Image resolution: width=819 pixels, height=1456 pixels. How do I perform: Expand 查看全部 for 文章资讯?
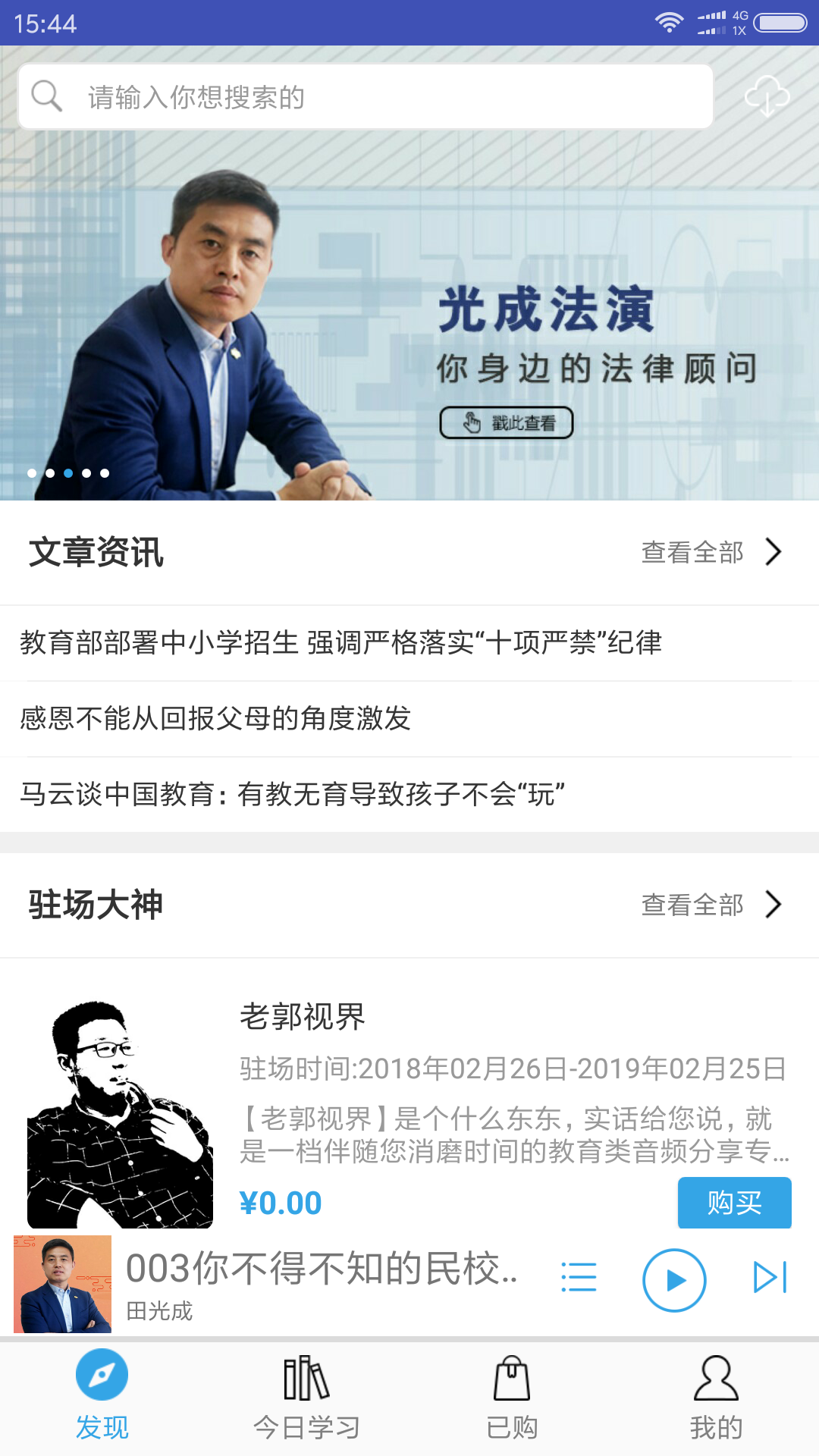[x=692, y=554]
